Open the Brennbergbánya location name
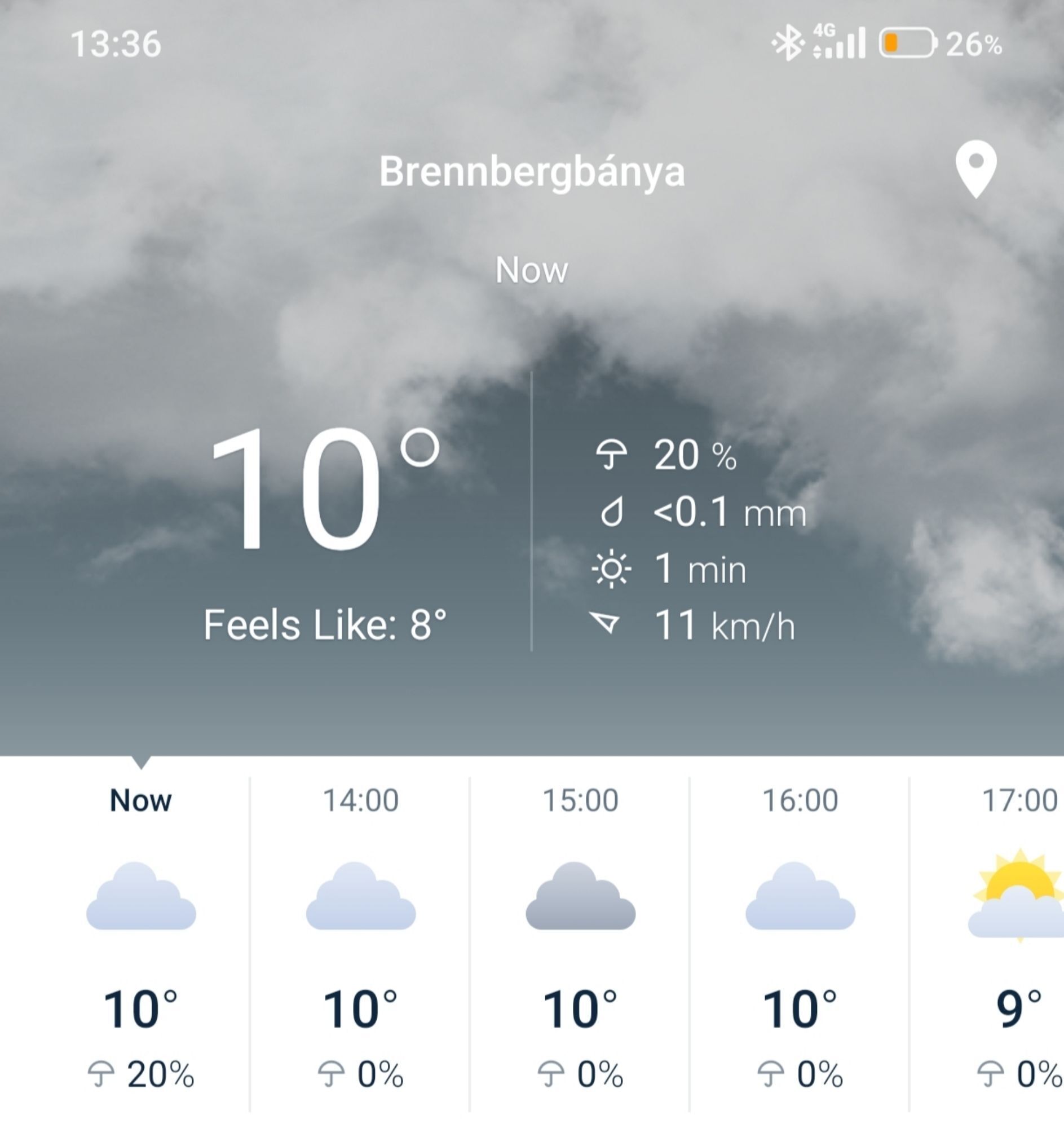The width and height of the screenshot is (1064, 1128). click(532, 171)
